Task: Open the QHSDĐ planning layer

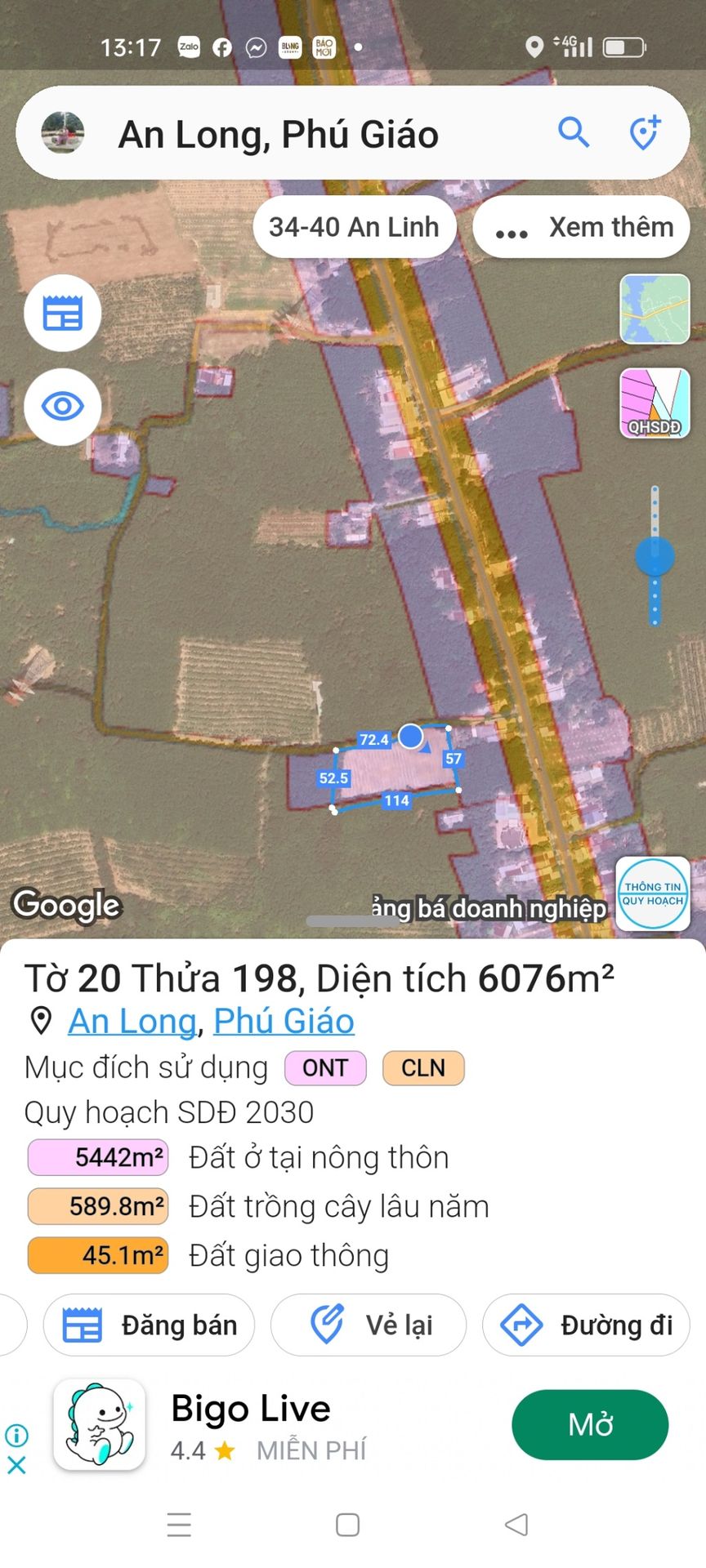Action: tap(655, 403)
